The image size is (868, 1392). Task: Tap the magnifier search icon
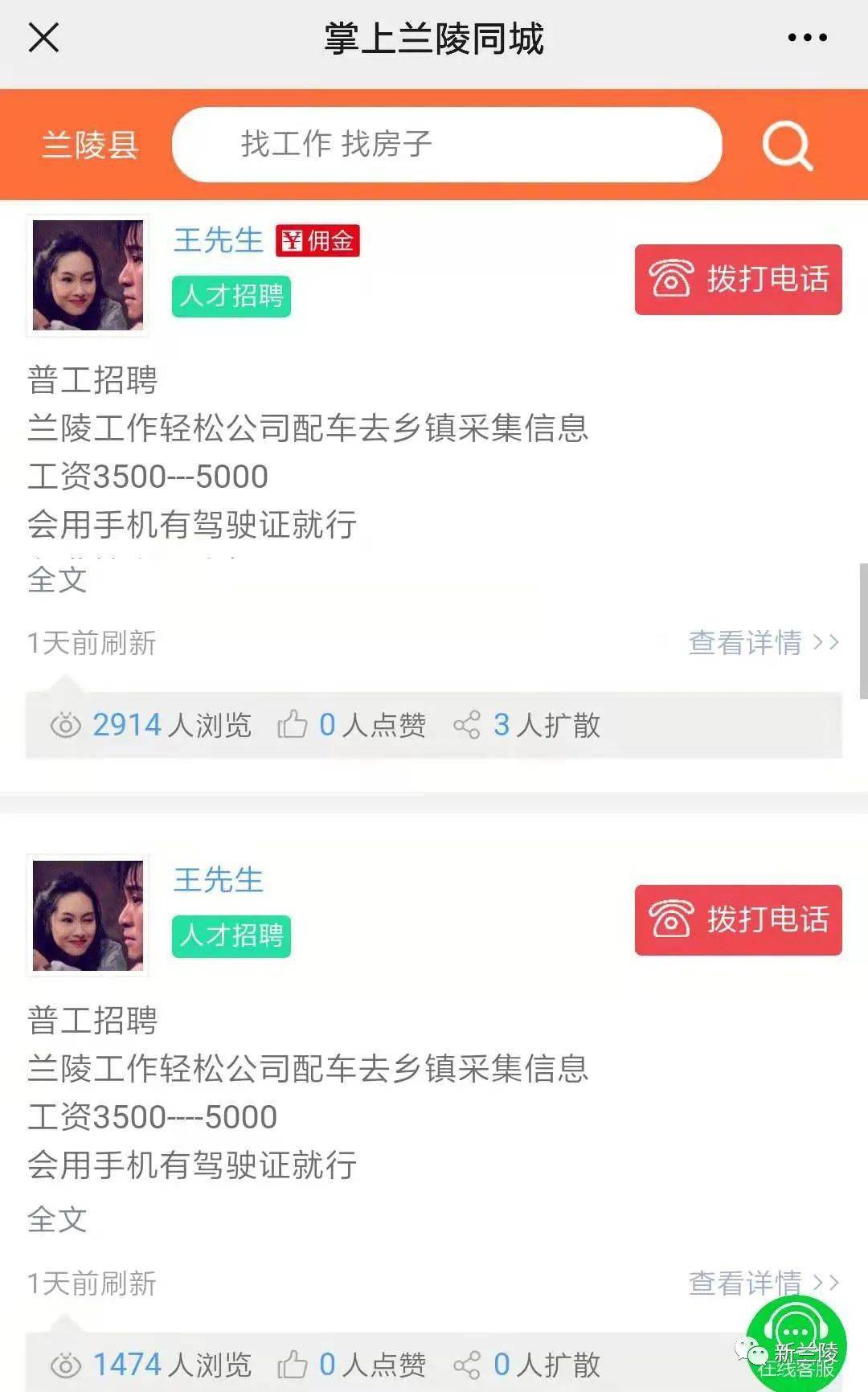787,145
